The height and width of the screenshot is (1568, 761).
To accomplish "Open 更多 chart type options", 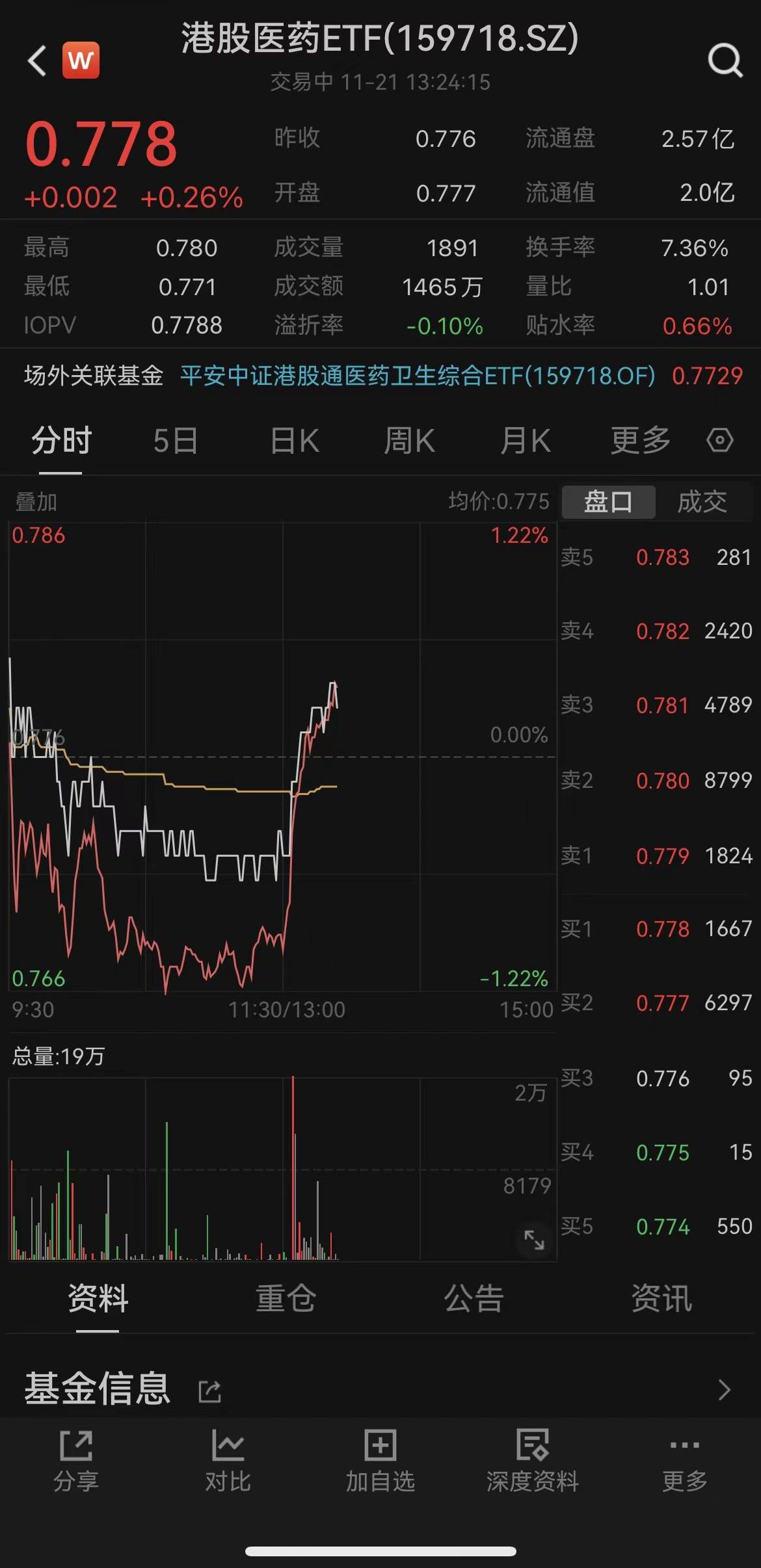I will click(639, 439).
